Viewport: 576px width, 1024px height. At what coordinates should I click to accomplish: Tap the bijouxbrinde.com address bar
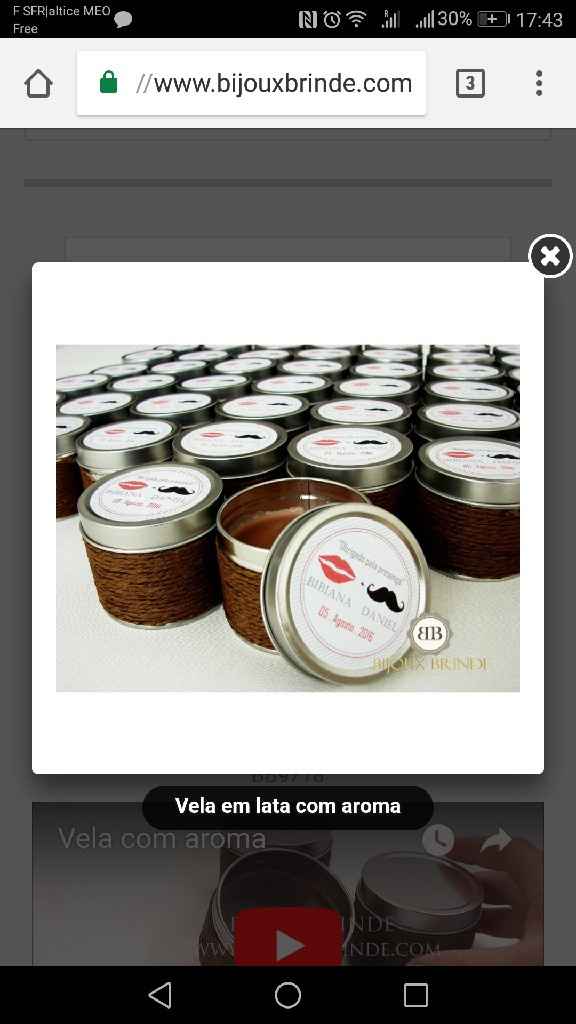coord(251,83)
